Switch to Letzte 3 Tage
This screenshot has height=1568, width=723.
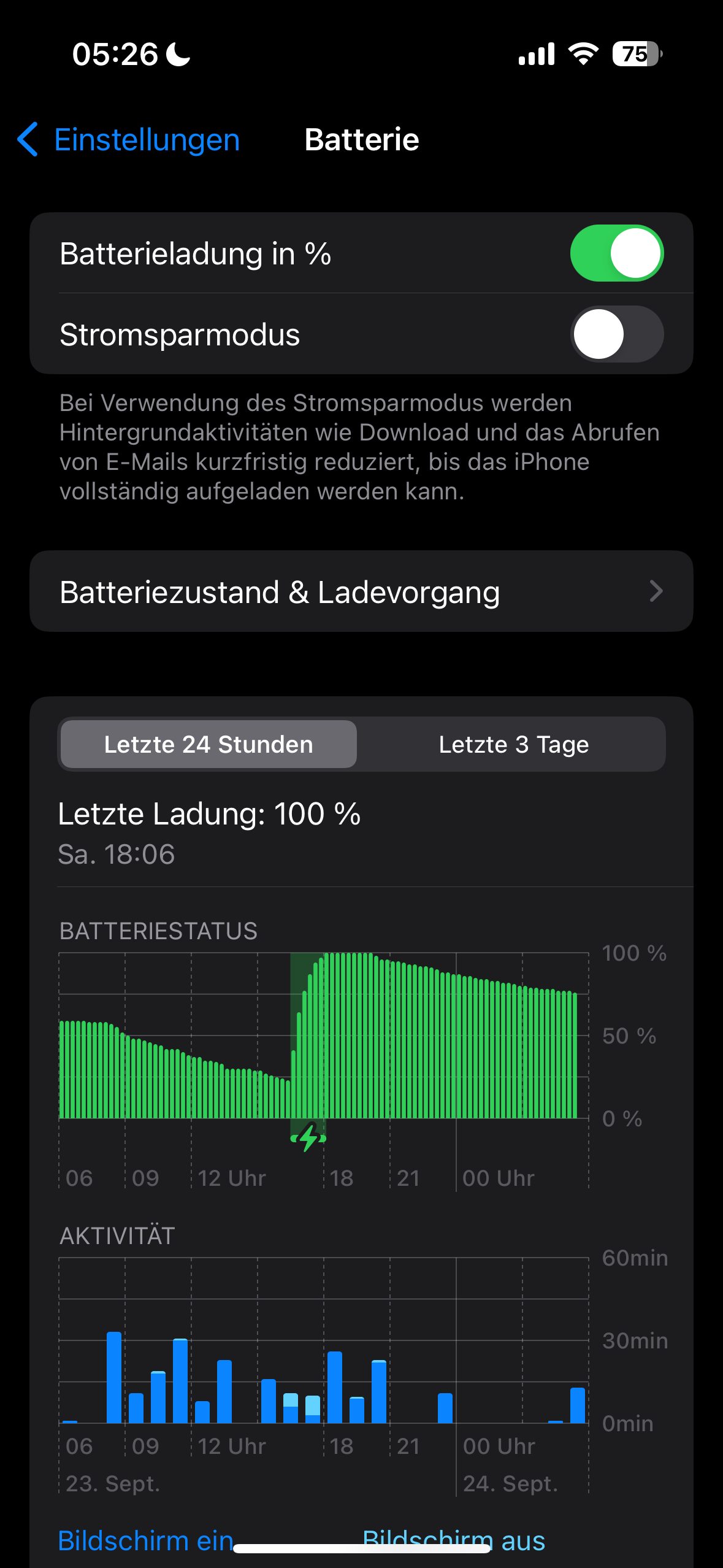click(x=513, y=744)
